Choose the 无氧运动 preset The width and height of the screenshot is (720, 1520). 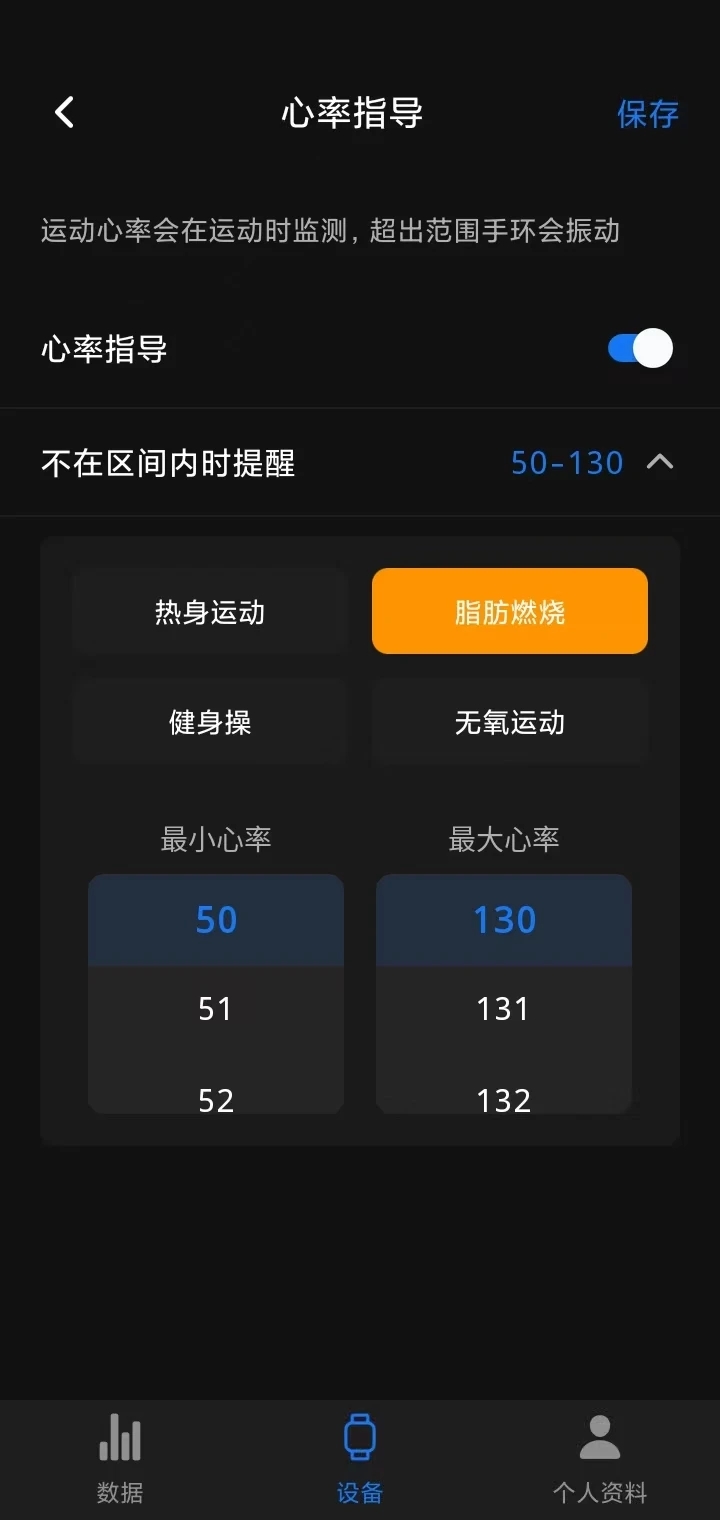pyautogui.click(x=510, y=722)
